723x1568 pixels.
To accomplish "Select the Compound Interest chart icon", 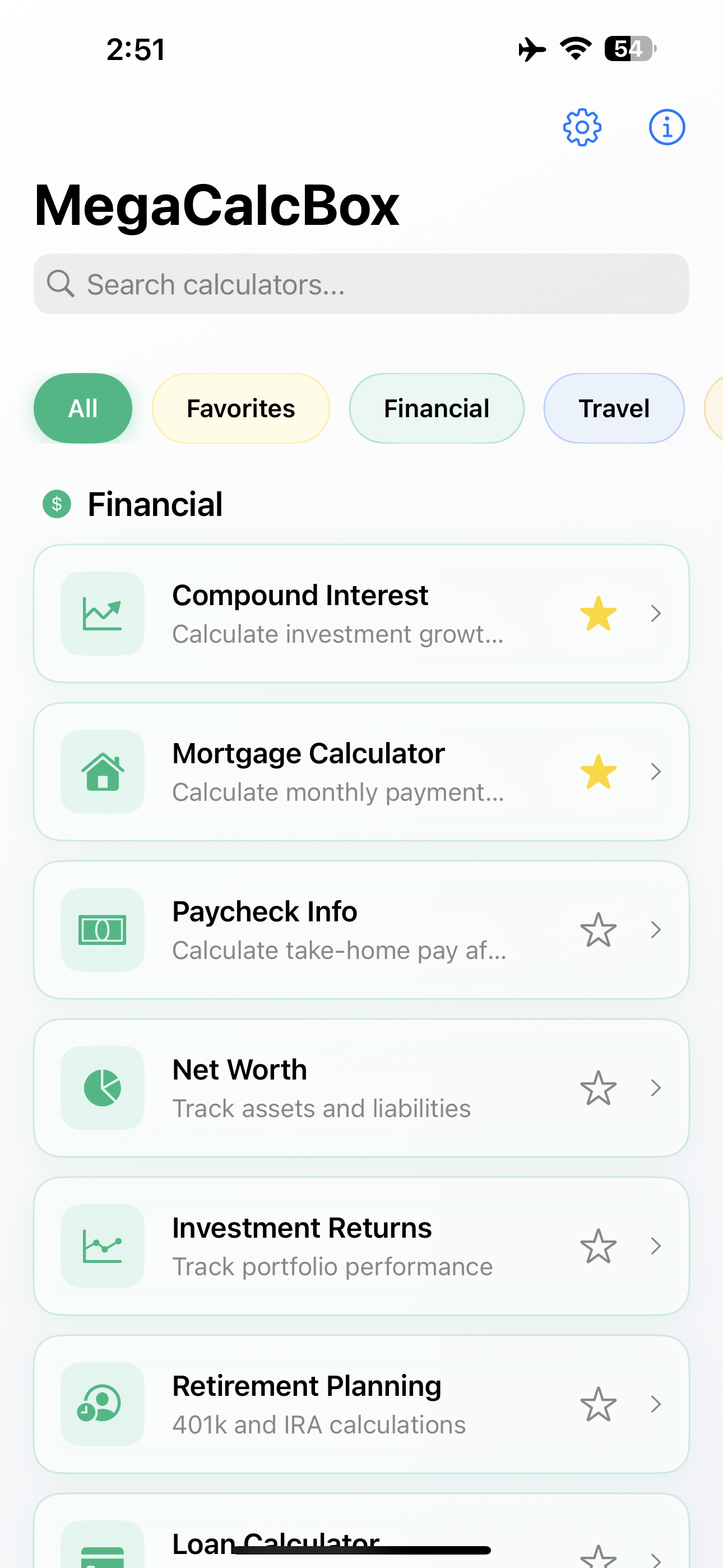I will click(102, 614).
